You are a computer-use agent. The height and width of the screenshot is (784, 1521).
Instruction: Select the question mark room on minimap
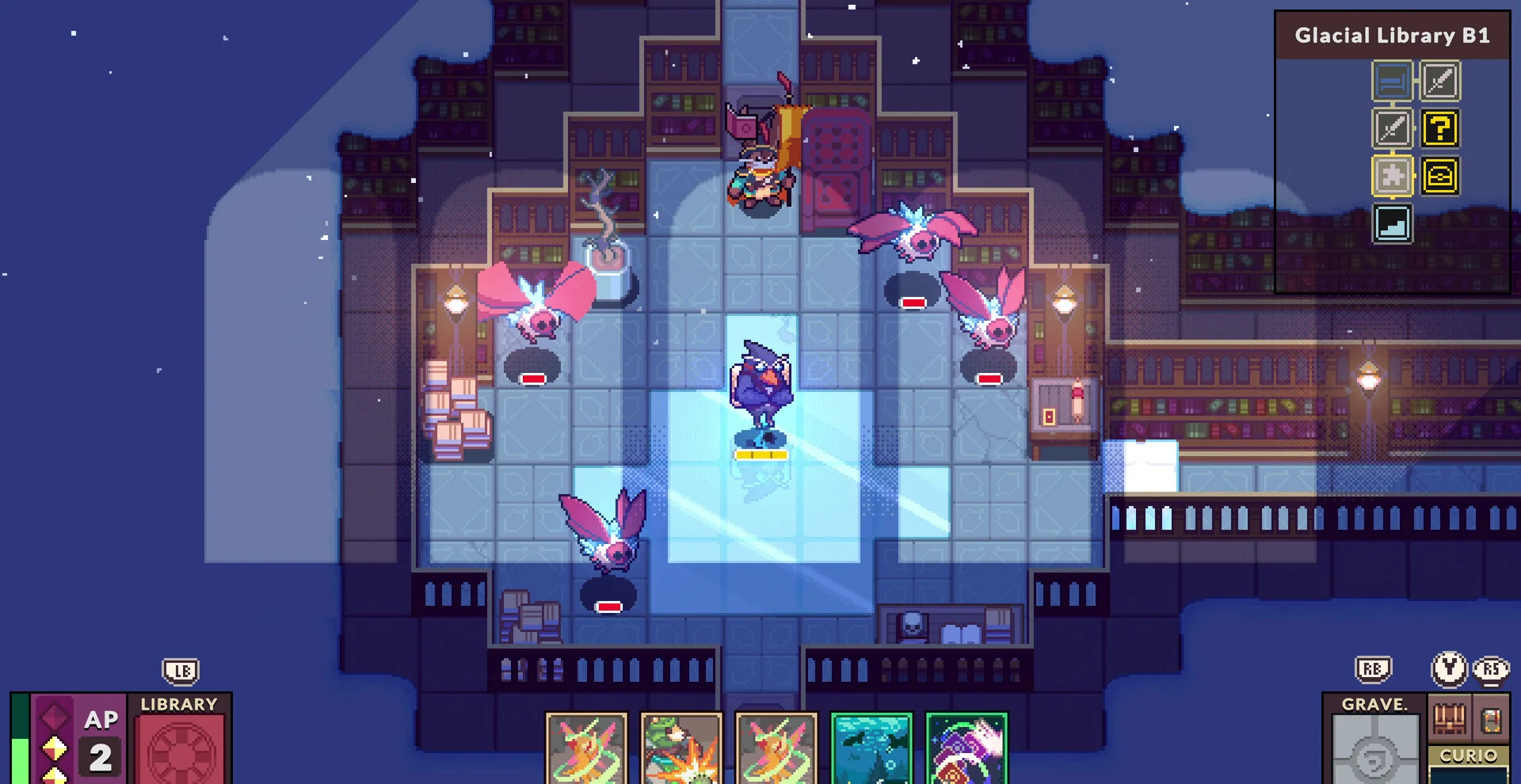[x=1439, y=128]
